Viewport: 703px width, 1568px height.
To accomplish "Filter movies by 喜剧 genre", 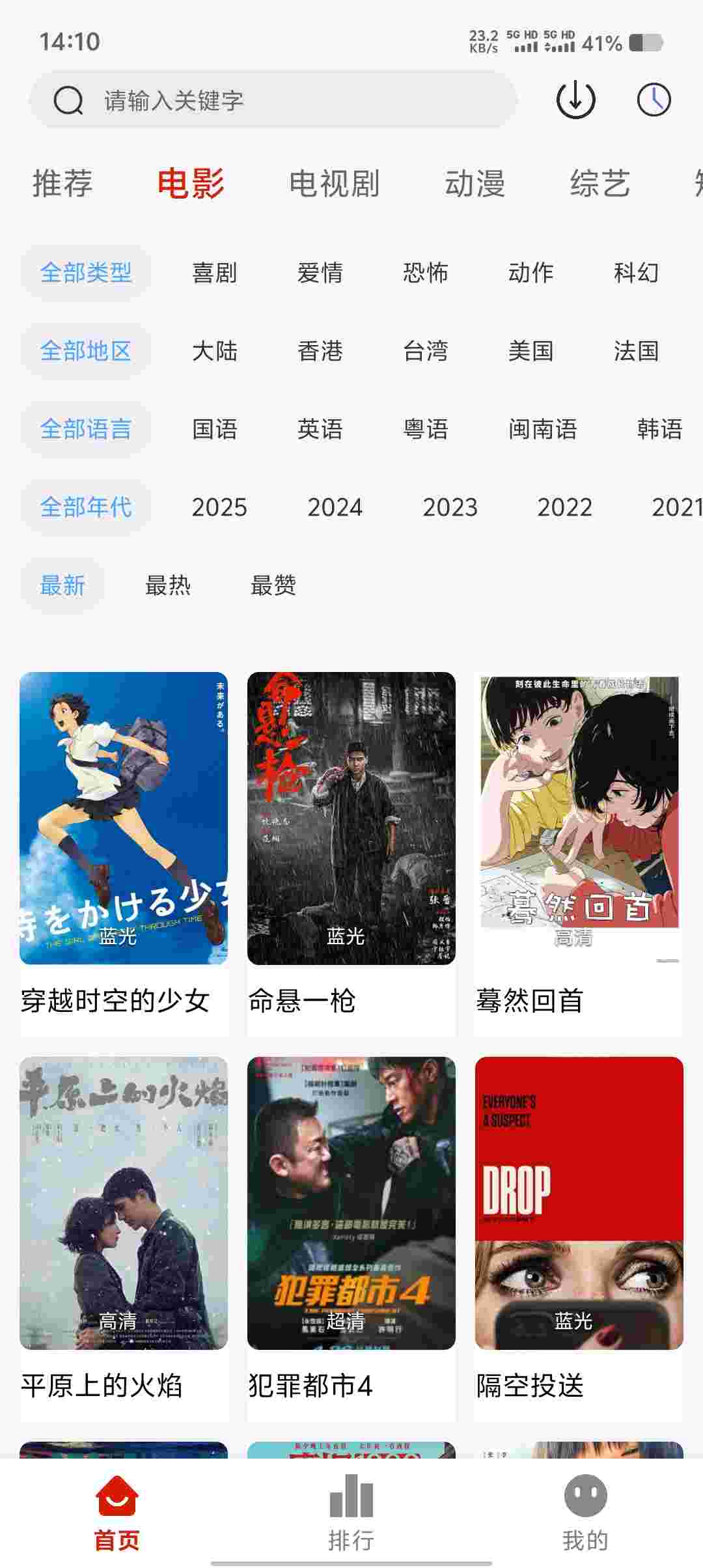I will 214,273.
